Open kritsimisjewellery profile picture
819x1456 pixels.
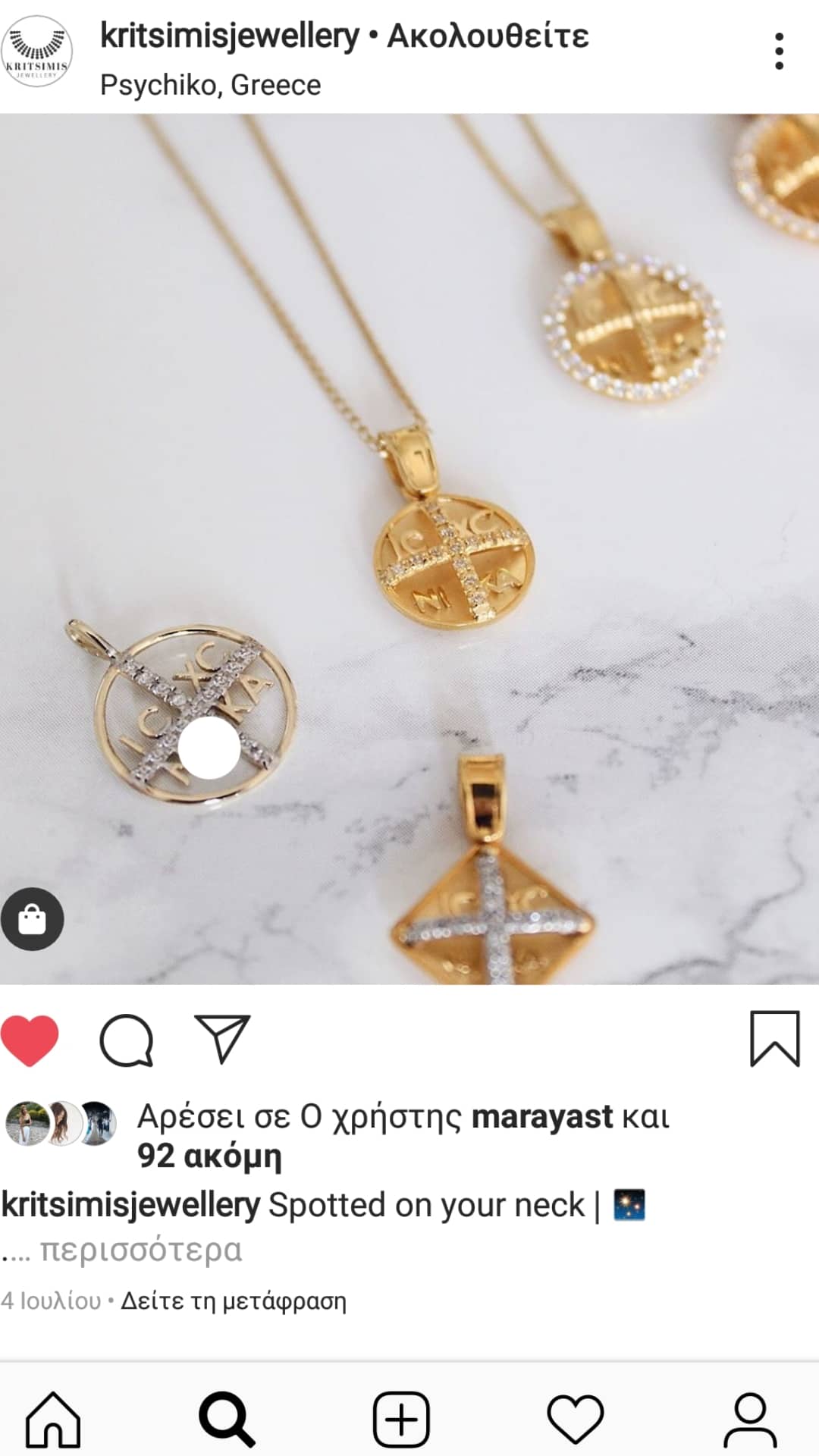[x=36, y=52]
